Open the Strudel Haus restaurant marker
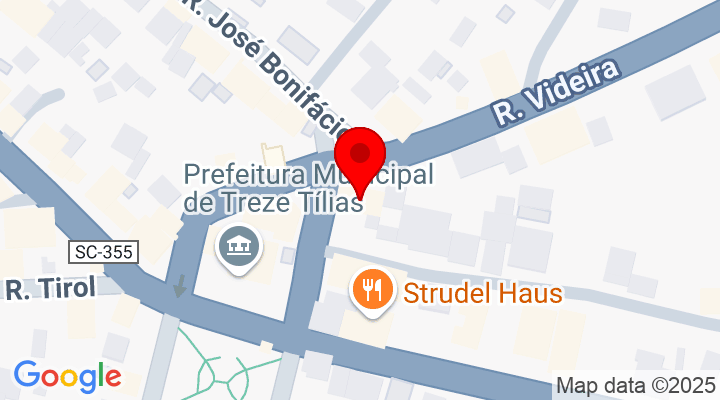Viewport: 720px width, 400px height. [371, 292]
